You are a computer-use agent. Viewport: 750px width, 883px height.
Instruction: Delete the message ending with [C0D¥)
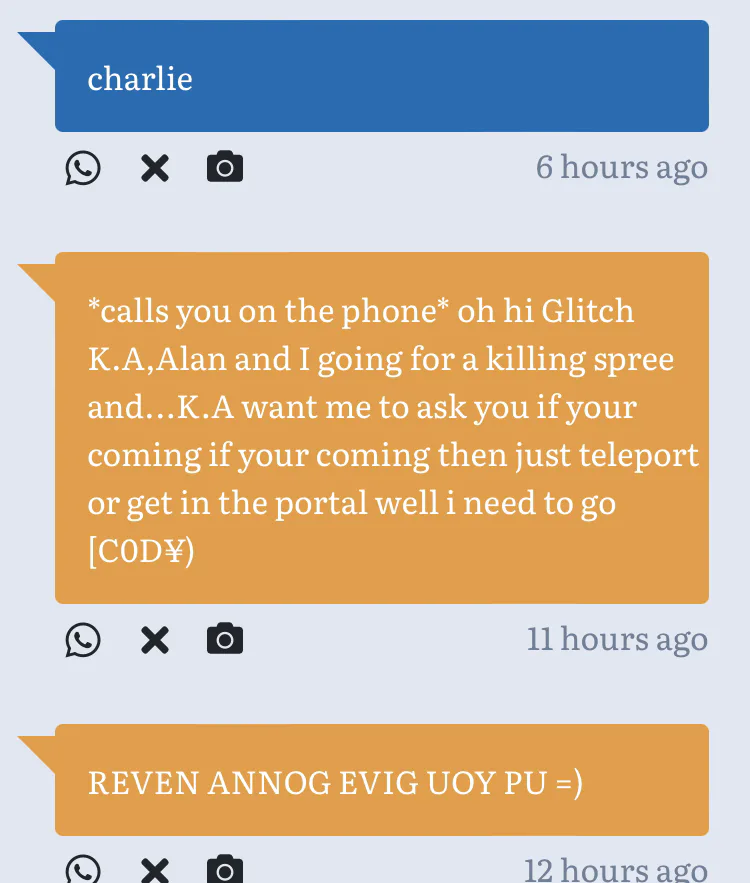(x=155, y=639)
